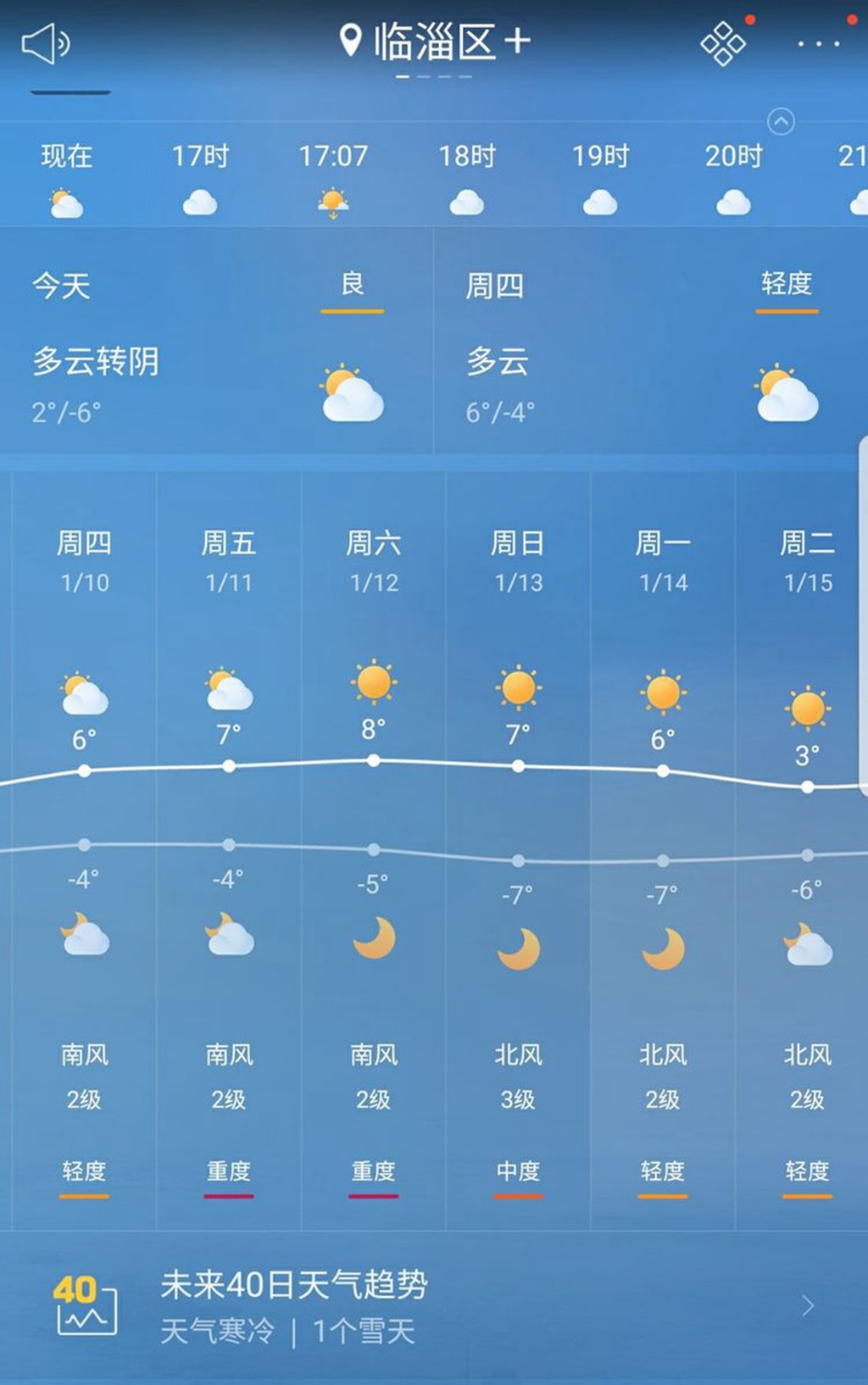
Task: Play the voice weather broadcast
Action: tap(45, 43)
